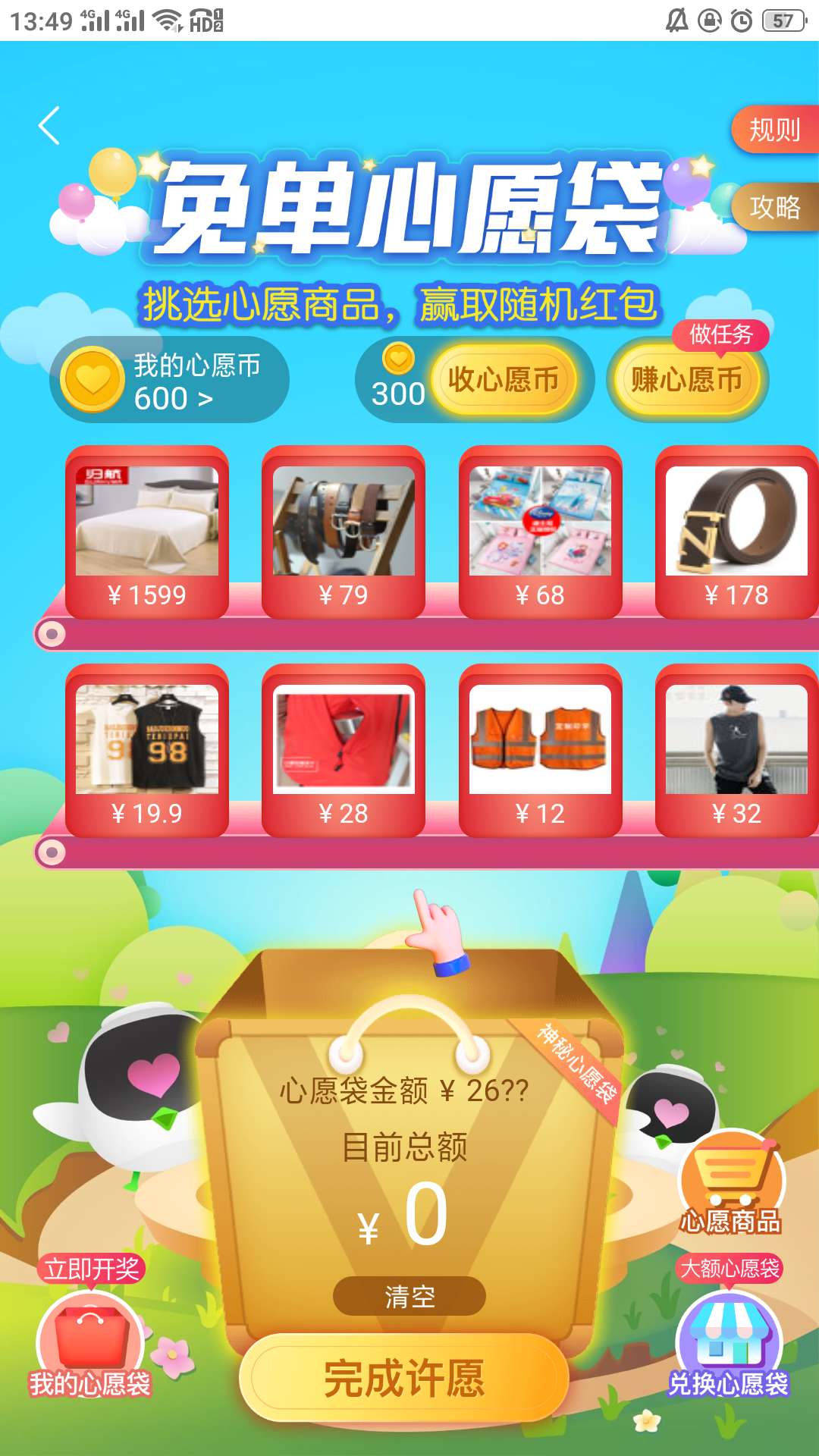The image size is (819, 1456).
Task: Collect coins with 收心愿币 button
Action: point(503,380)
